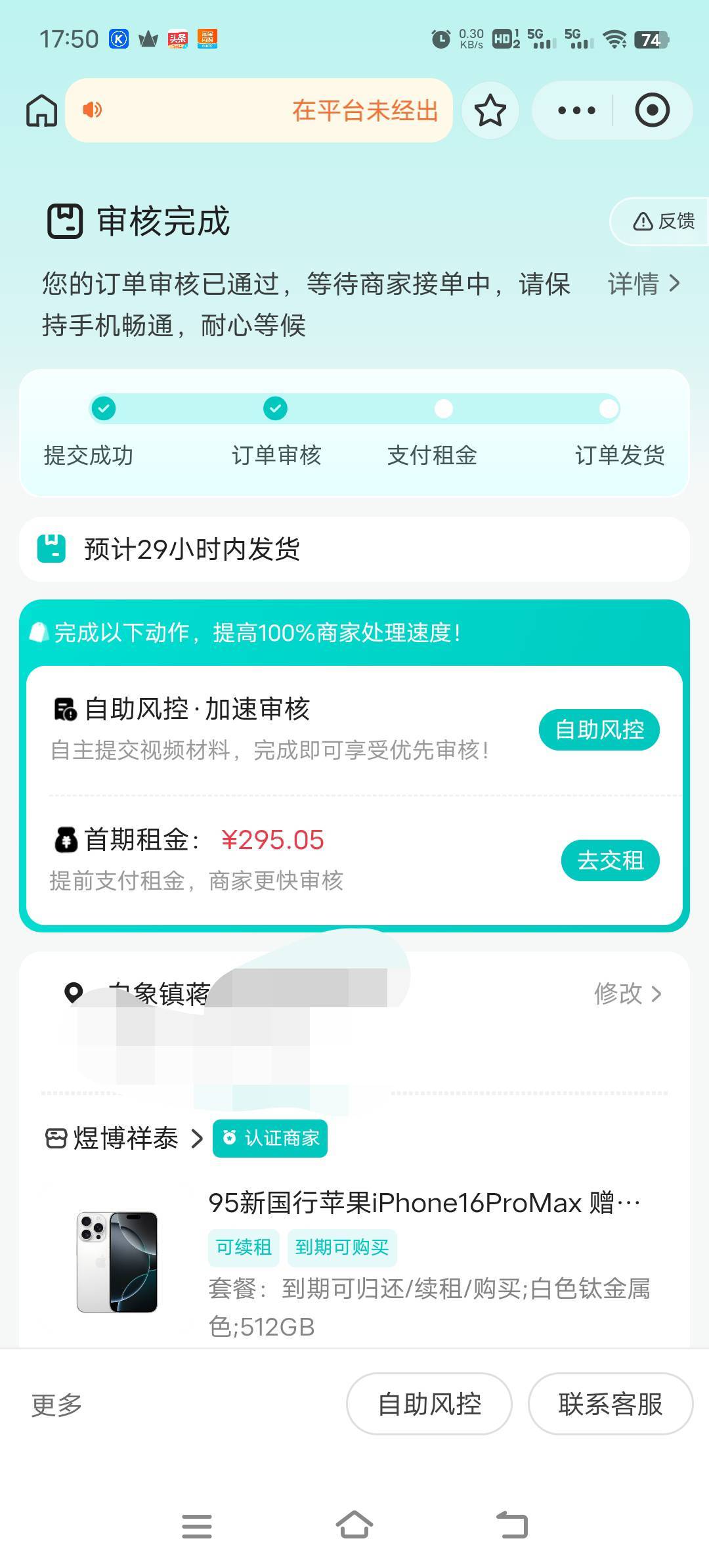Tap the teal 自助风控 button in the card
This screenshot has height=1568, width=709.
(x=599, y=730)
